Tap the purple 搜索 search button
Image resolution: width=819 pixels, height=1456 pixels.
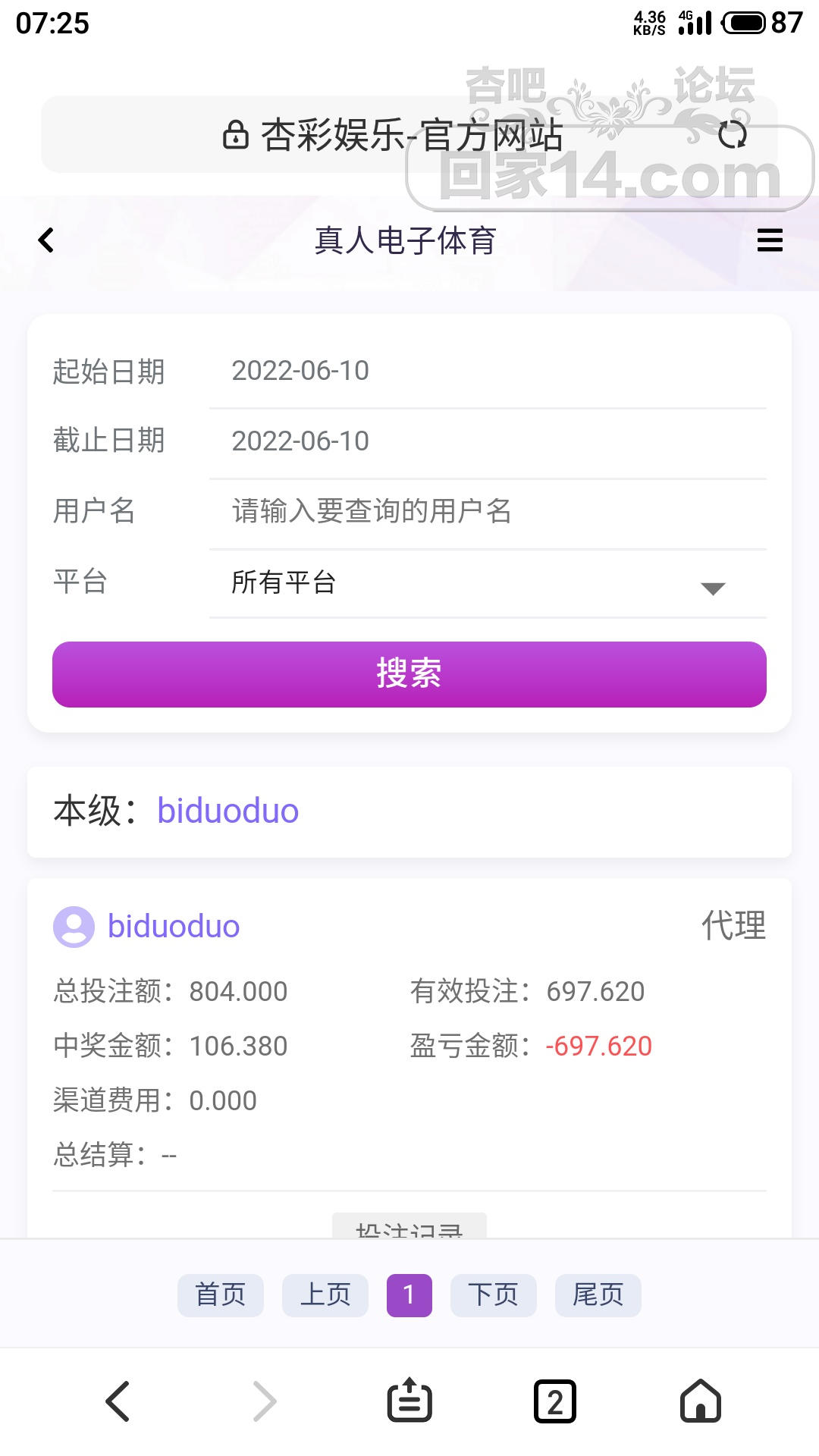coord(409,674)
